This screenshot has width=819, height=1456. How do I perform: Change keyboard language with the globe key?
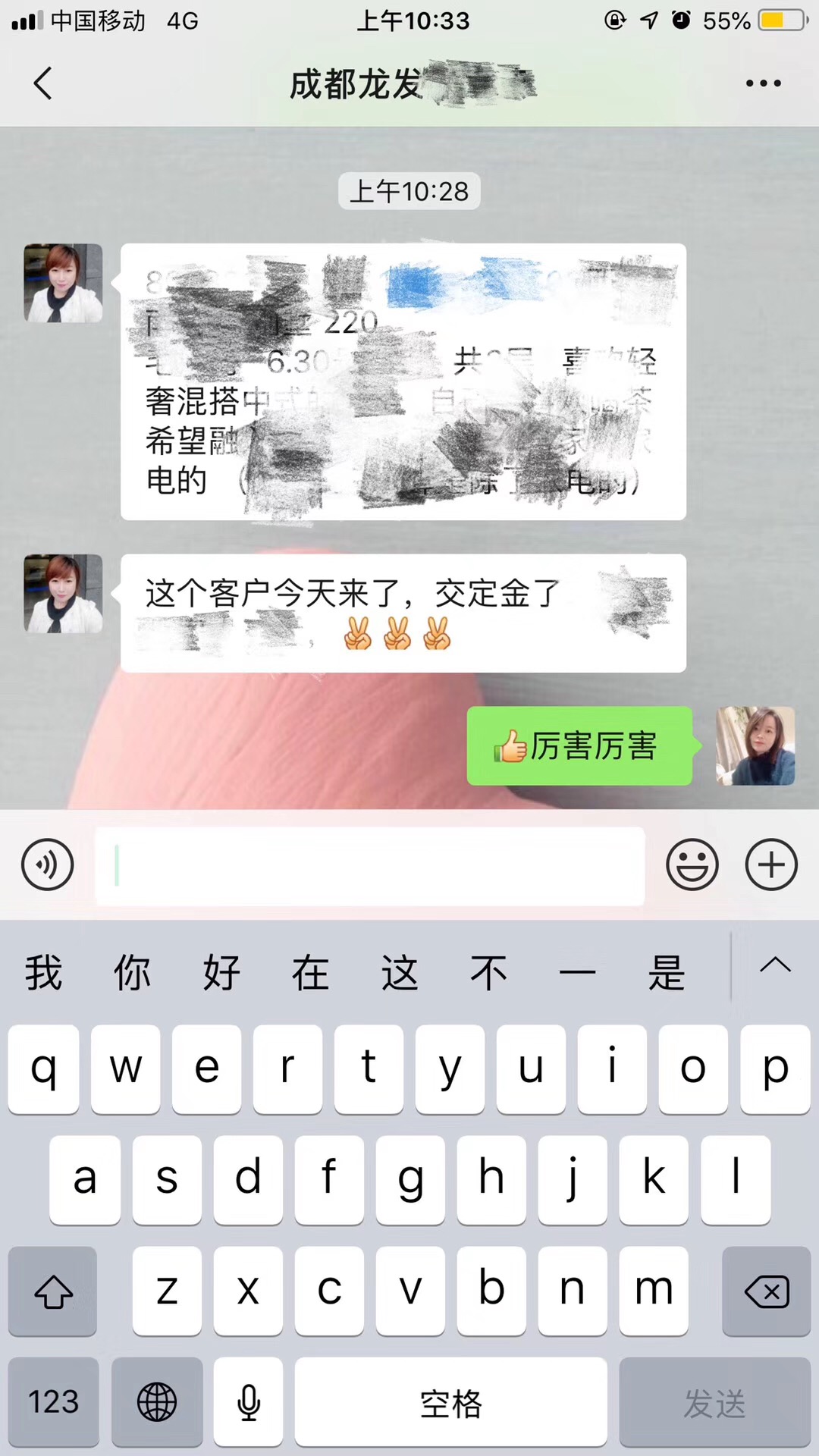tap(157, 1401)
